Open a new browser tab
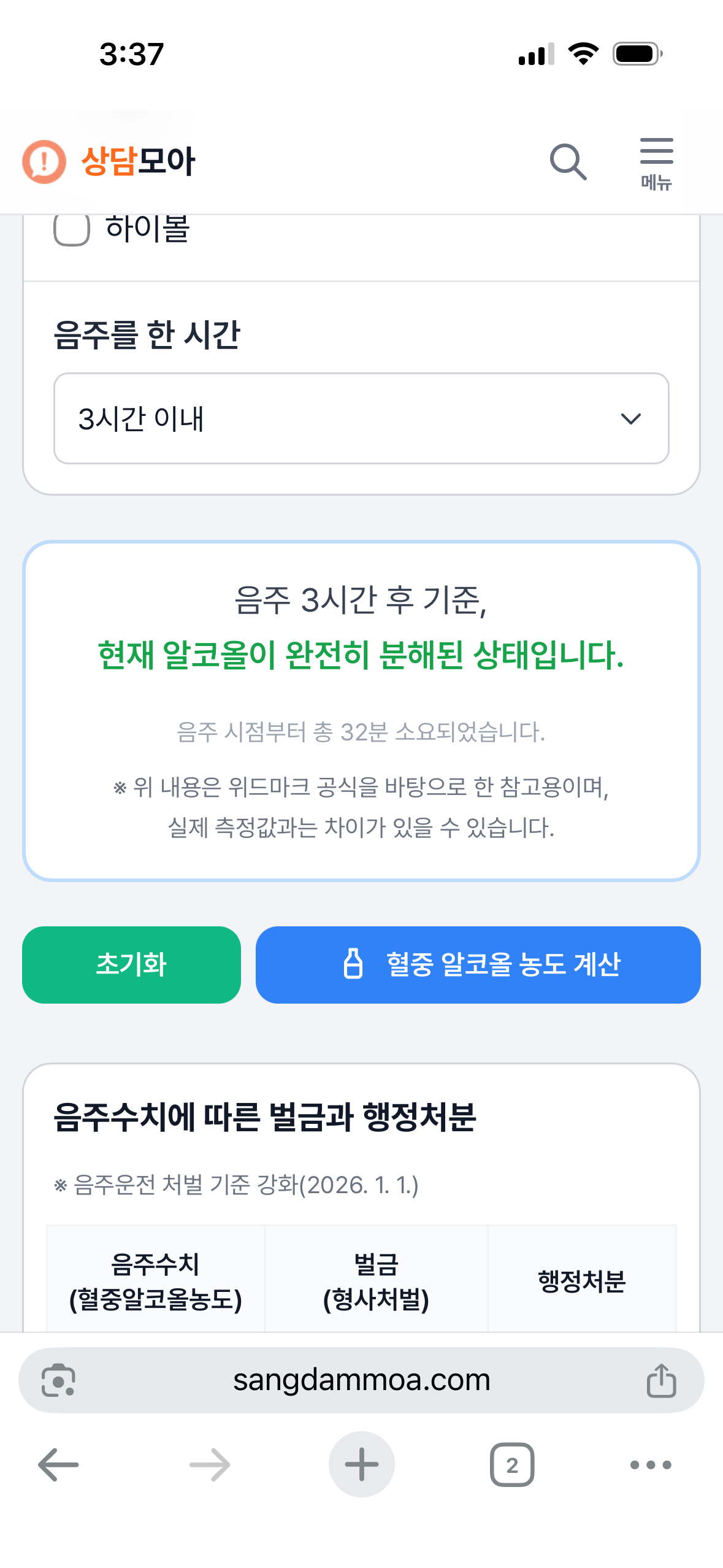Viewport: 723px width, 1568px height. click(x=361, y=1465)
